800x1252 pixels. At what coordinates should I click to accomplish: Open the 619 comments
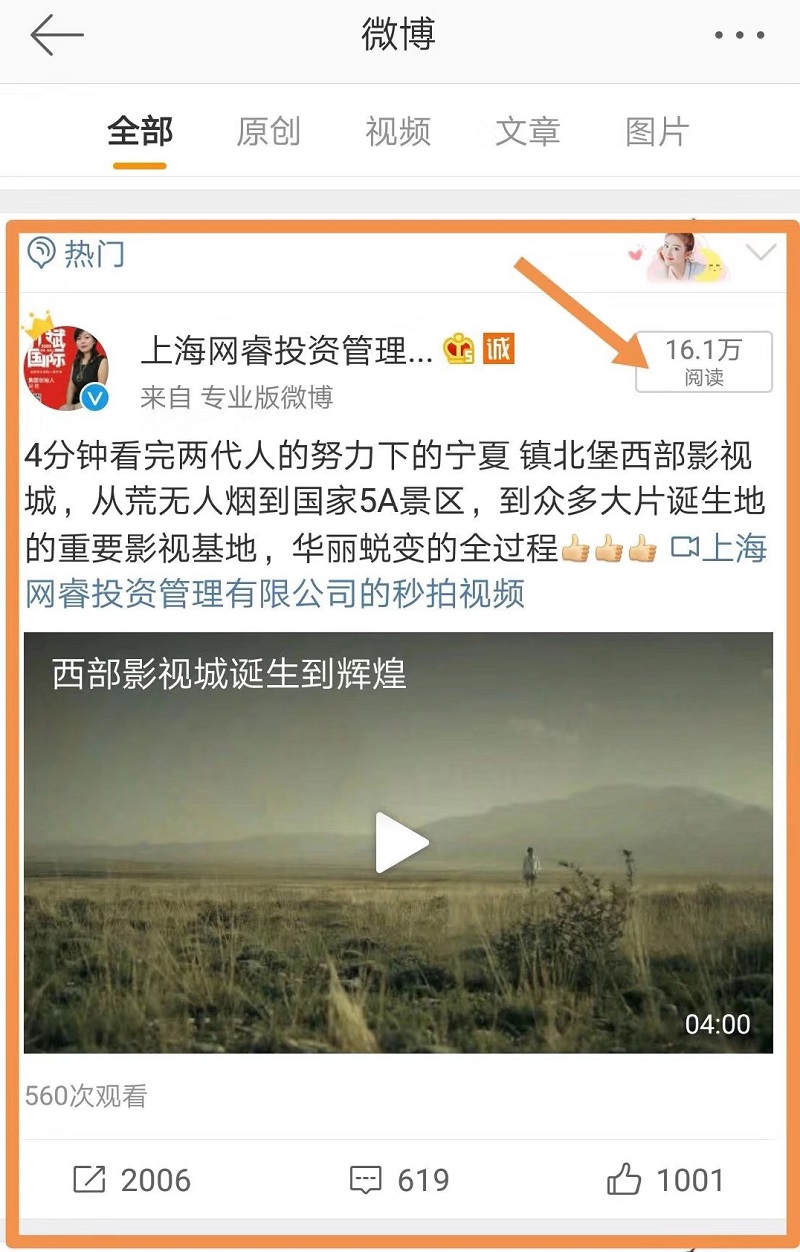point(399,1180)
